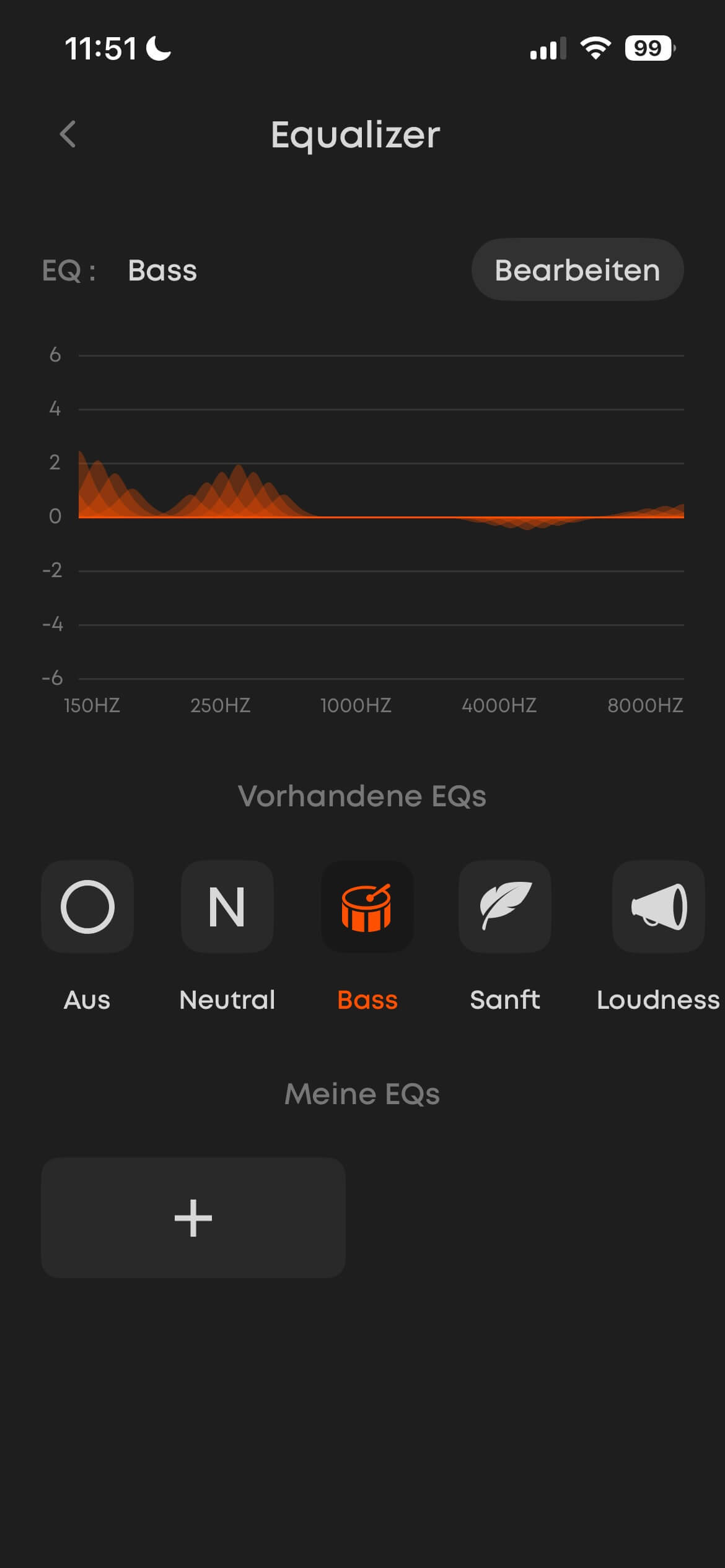Image resolution: width=725 pixels, height=1568 pixels.
Task: Go back from the Equalizer screen
Action: [68, 134]
